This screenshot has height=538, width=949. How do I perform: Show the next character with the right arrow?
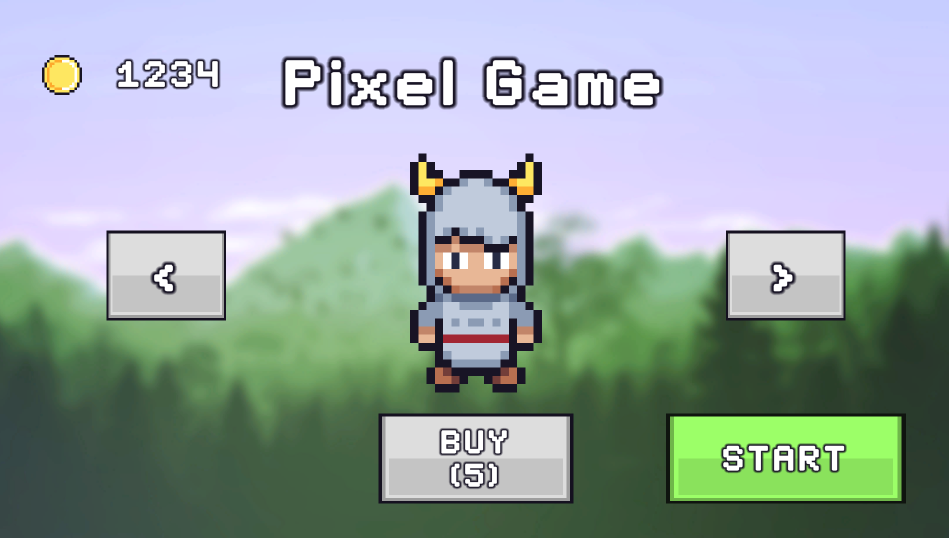785,276
